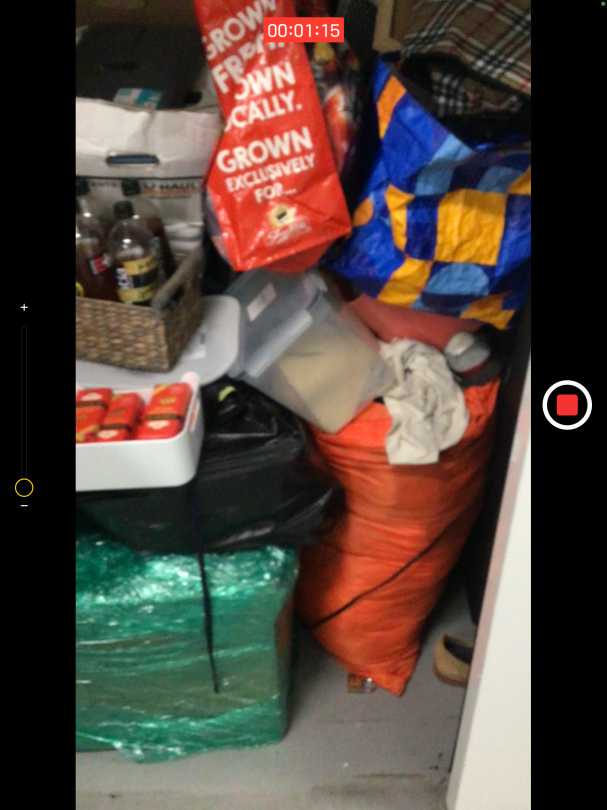Tap the minus to zoom out
The image size is (607, 810).
click(24, 506)
